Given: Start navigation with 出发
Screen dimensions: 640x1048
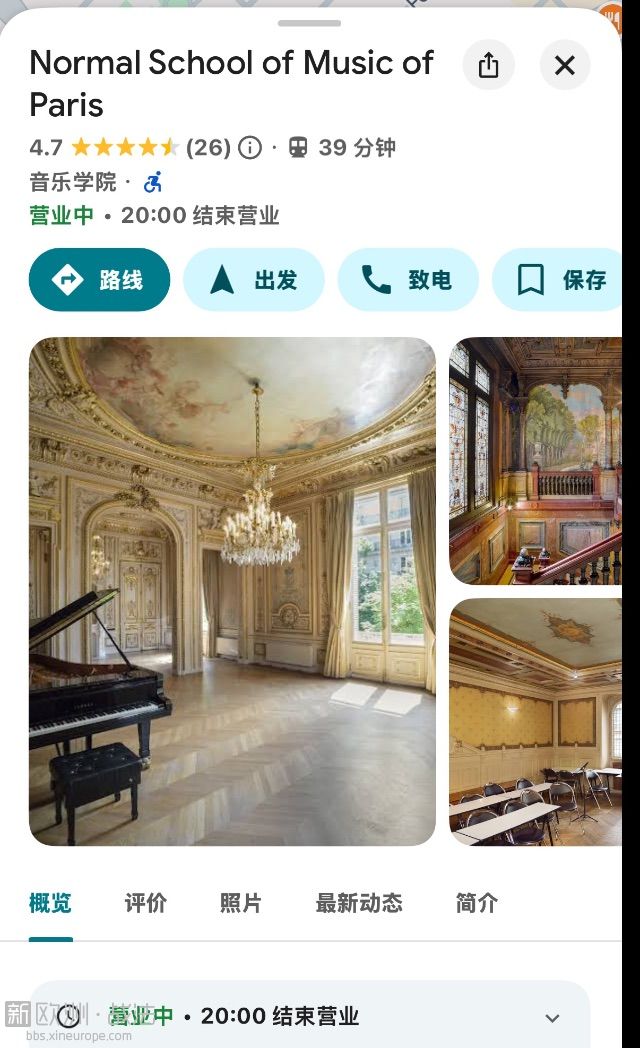Looking at the screenshot, I should [x=254, y=280].
